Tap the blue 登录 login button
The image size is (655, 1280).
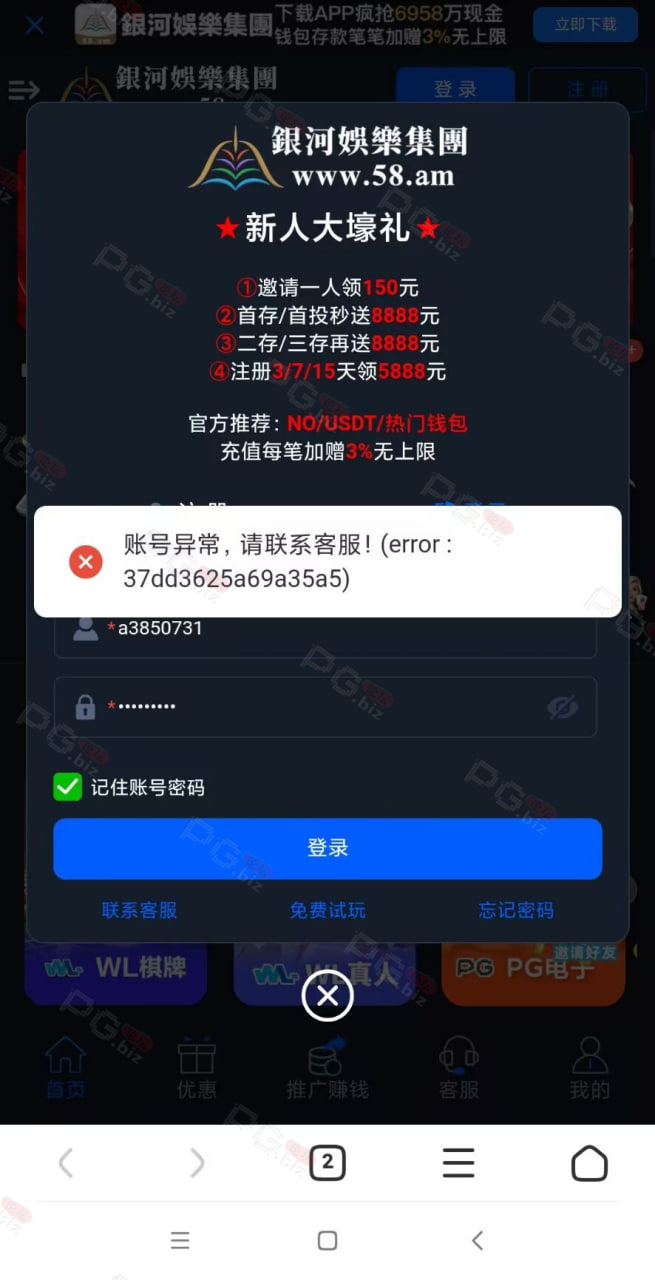coord(328,849)
